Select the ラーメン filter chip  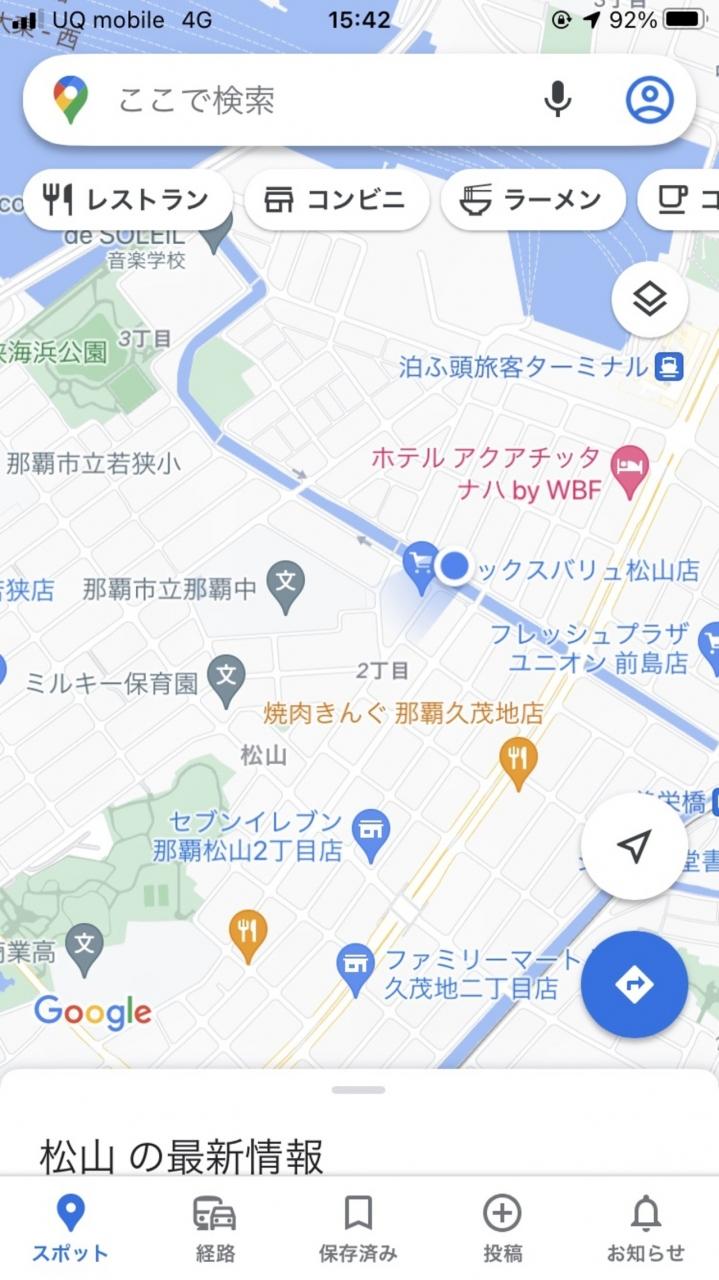click(532, 200)
